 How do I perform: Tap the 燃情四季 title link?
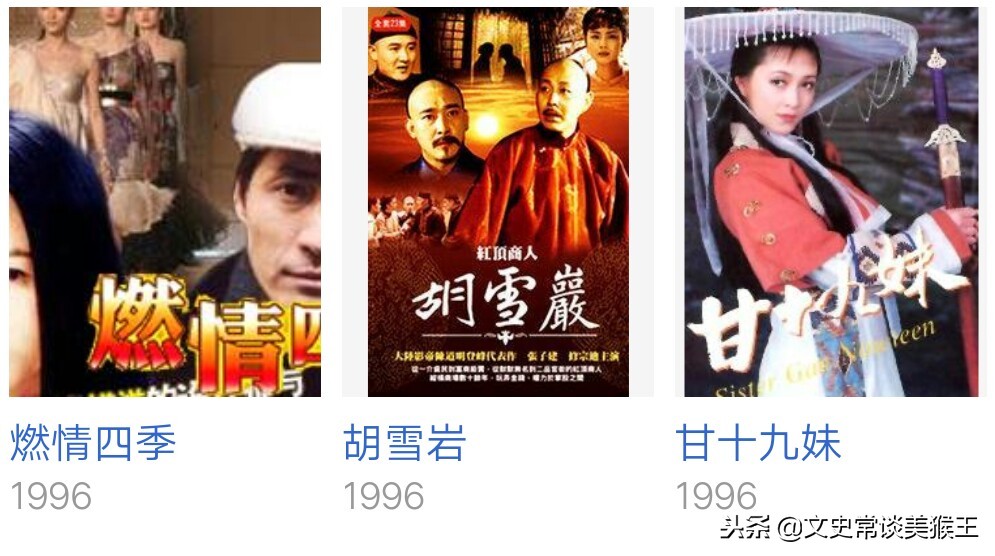coord(93,442)
